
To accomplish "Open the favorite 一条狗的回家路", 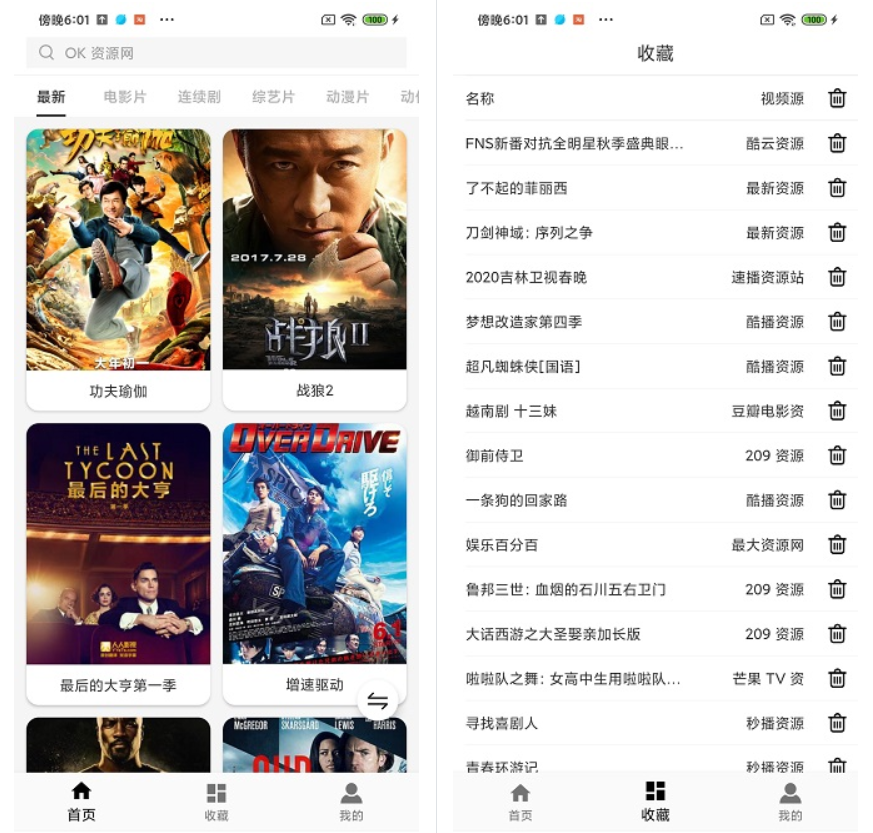I will [516, 500].
